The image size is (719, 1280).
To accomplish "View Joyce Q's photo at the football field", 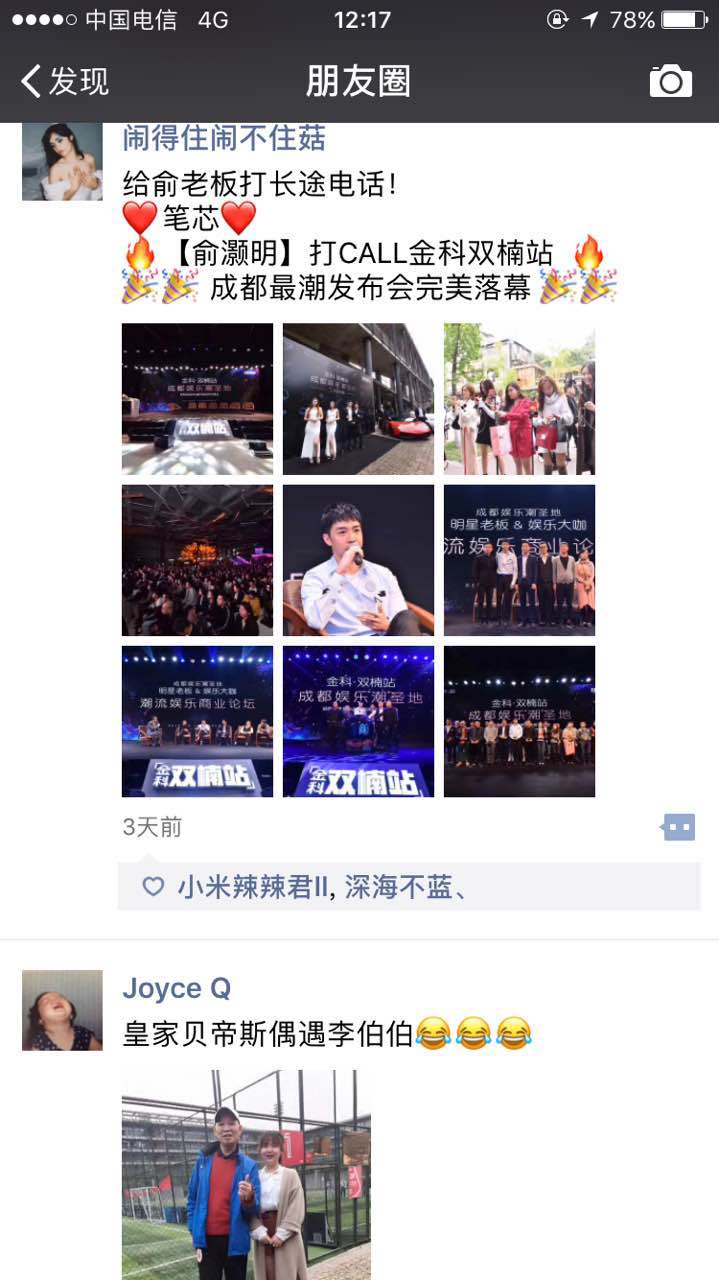I will [x=246, y=1174].
